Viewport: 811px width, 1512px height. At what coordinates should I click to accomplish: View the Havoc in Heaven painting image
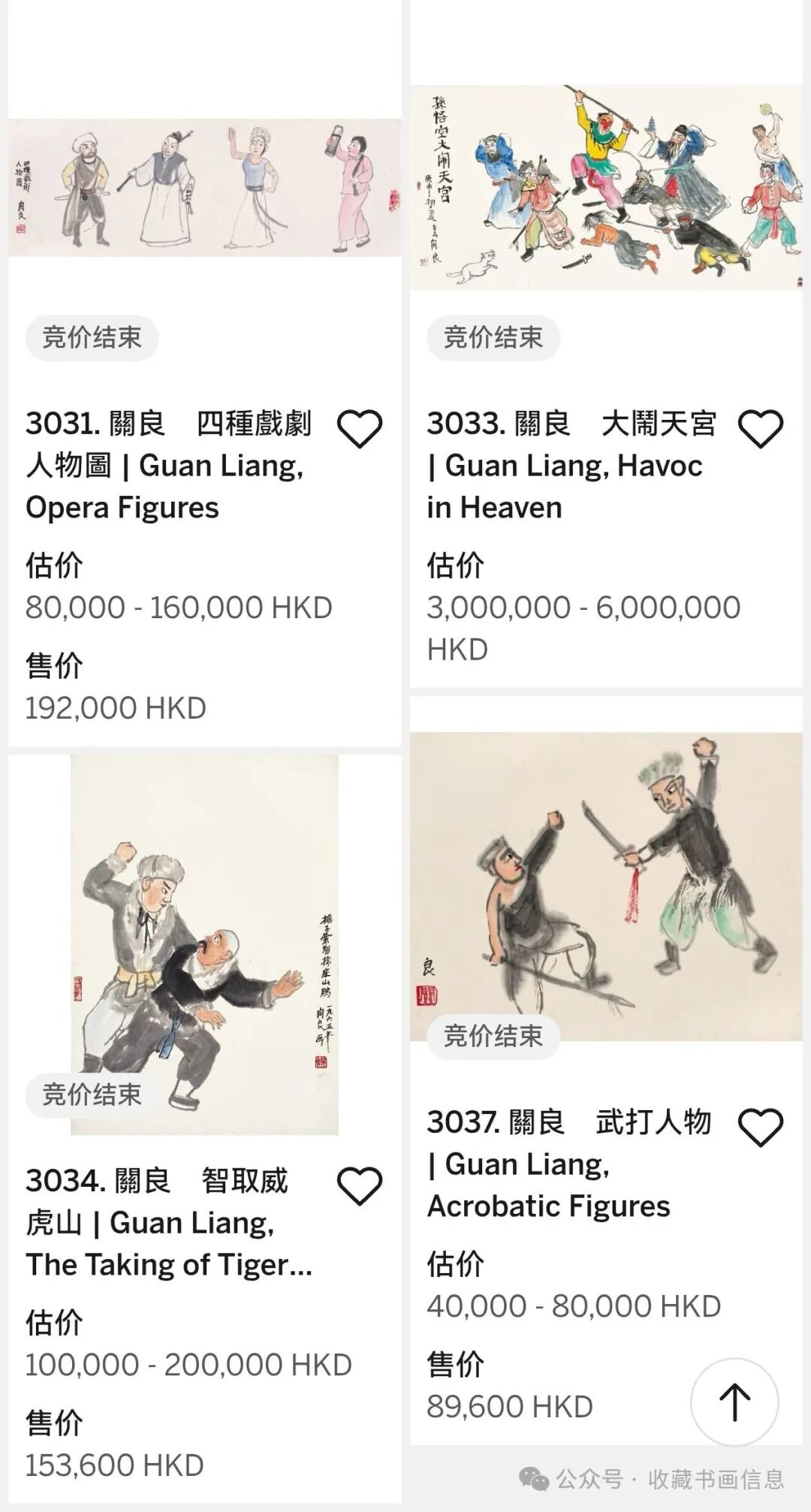tap(606, 188)
